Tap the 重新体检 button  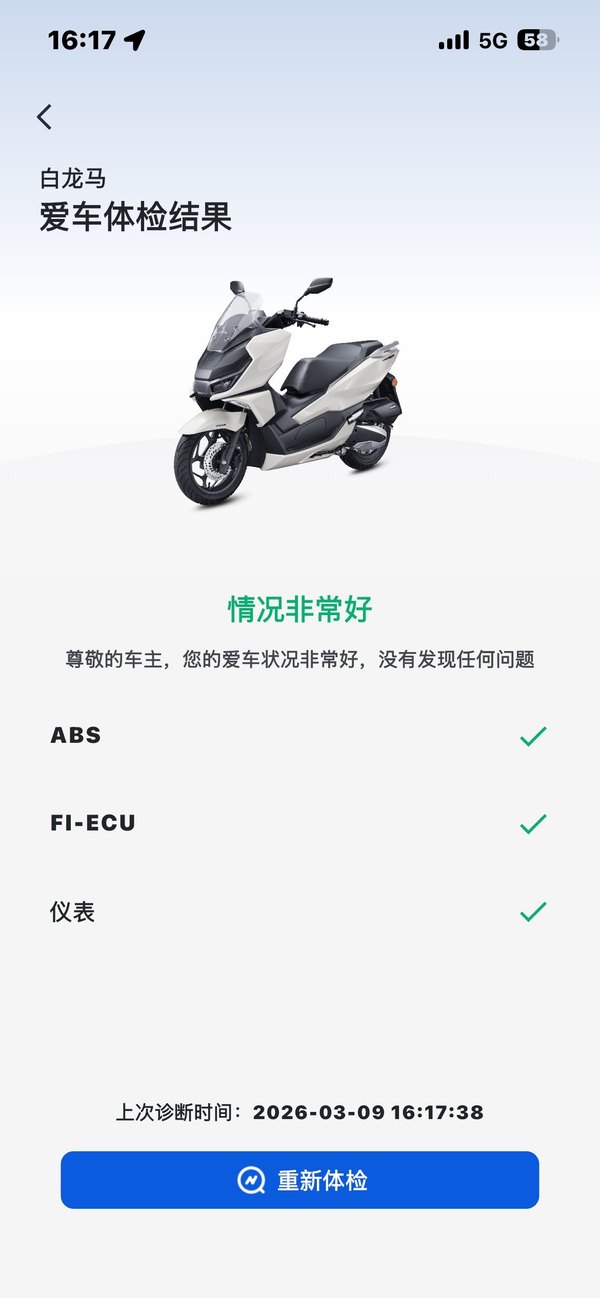click(x=300, y=1180)
